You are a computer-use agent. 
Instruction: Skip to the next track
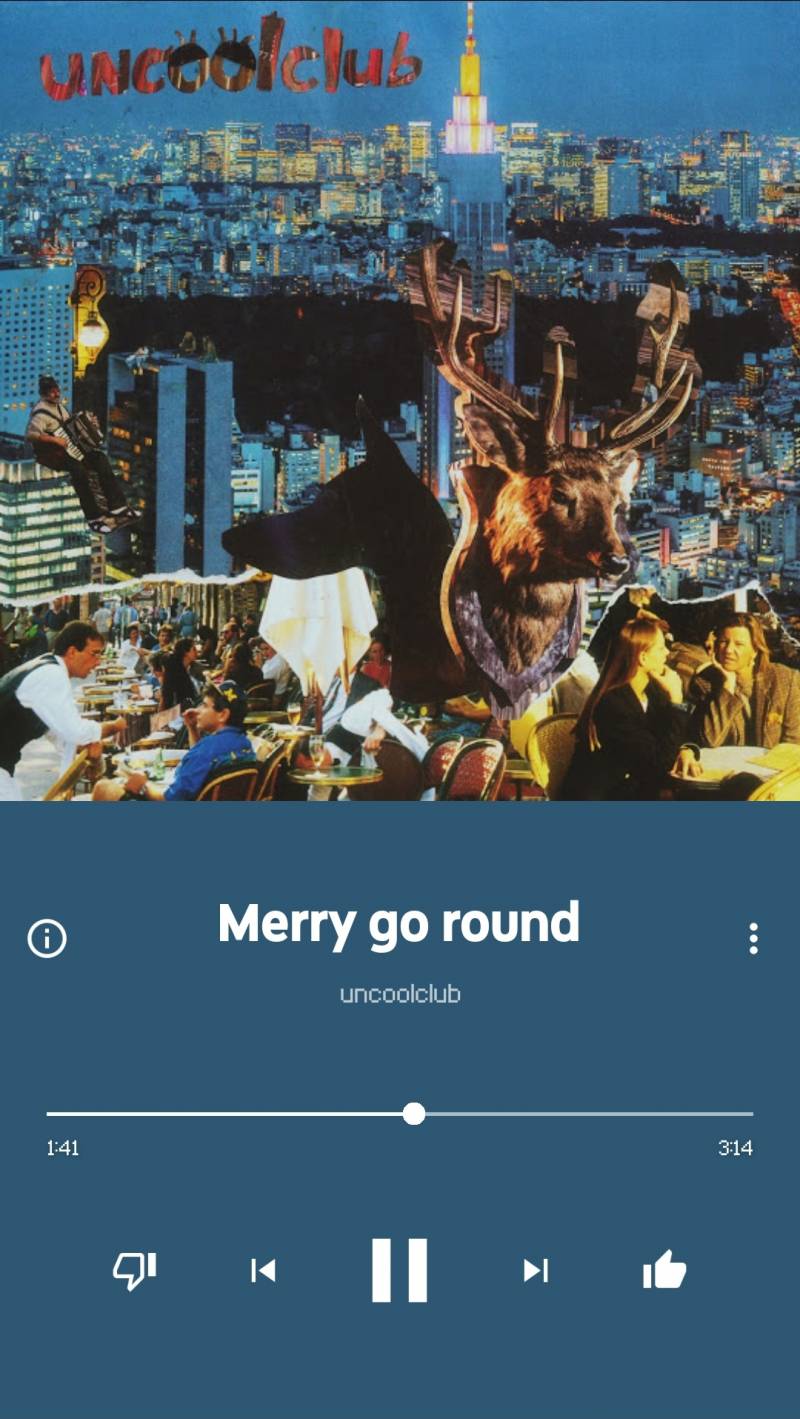(x=536, y=1270)
